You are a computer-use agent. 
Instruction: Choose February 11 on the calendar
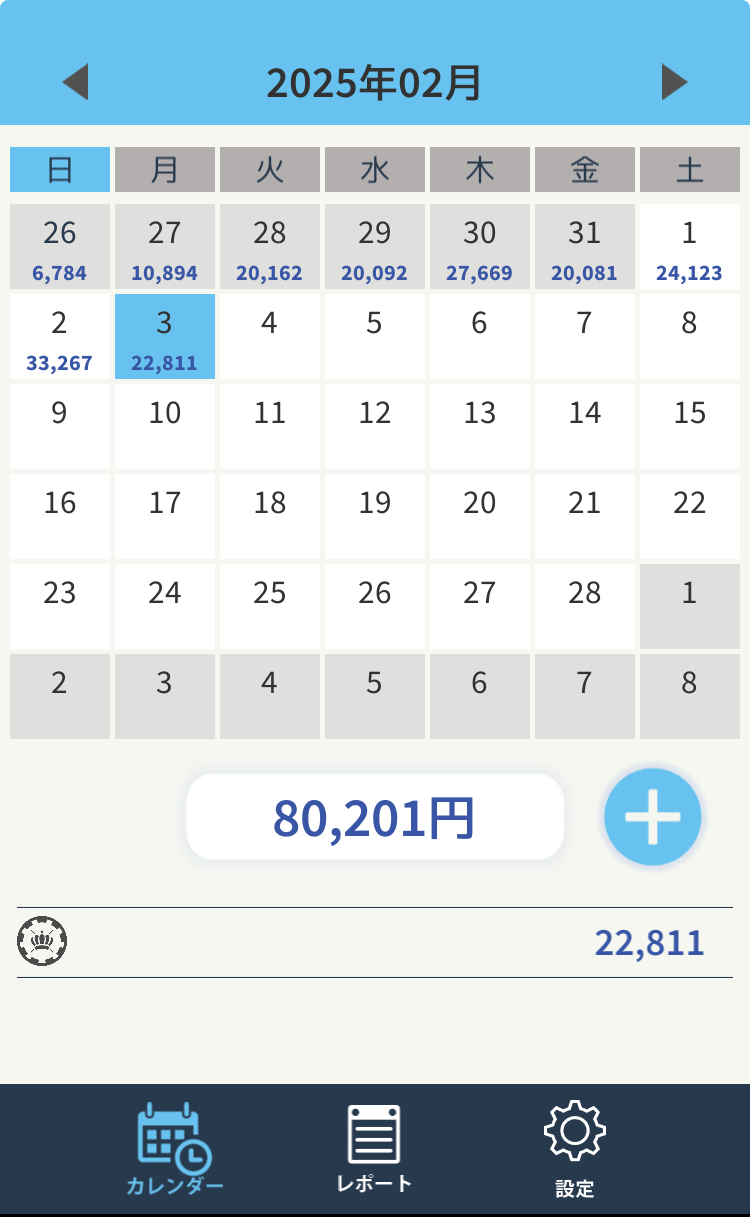tap(270, 426)
